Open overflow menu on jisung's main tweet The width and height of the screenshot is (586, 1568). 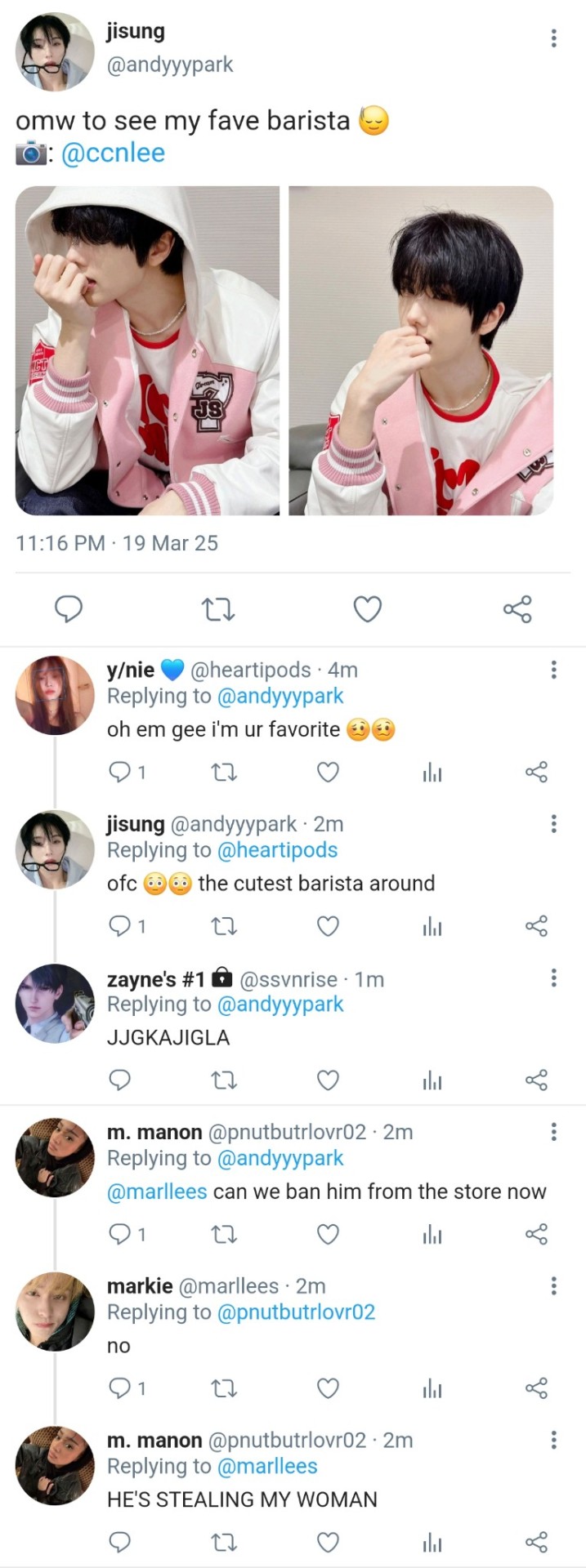(x=553, y=38)
